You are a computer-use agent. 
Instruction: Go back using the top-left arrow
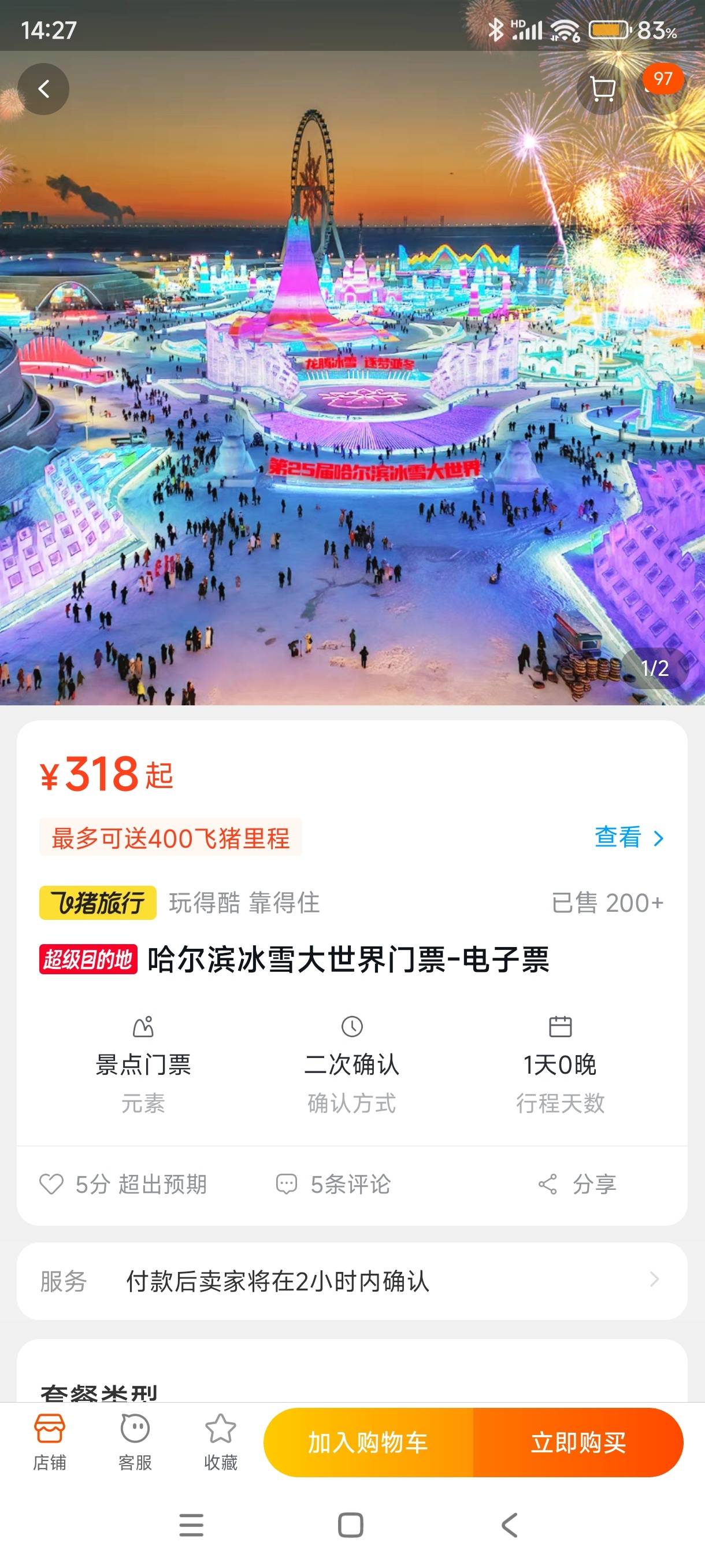coord(43,90)
